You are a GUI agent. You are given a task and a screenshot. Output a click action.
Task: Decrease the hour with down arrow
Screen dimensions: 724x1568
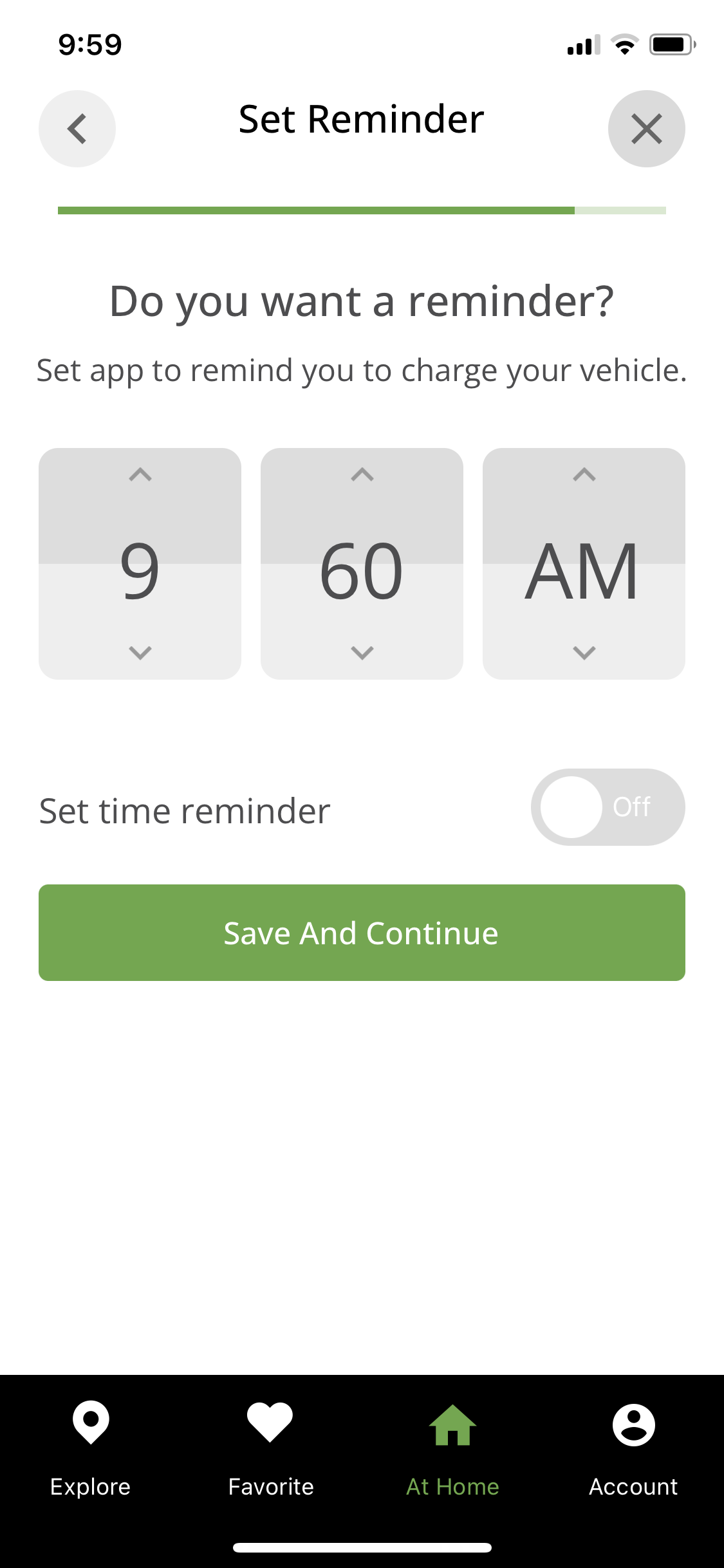(x=140, y=653)
